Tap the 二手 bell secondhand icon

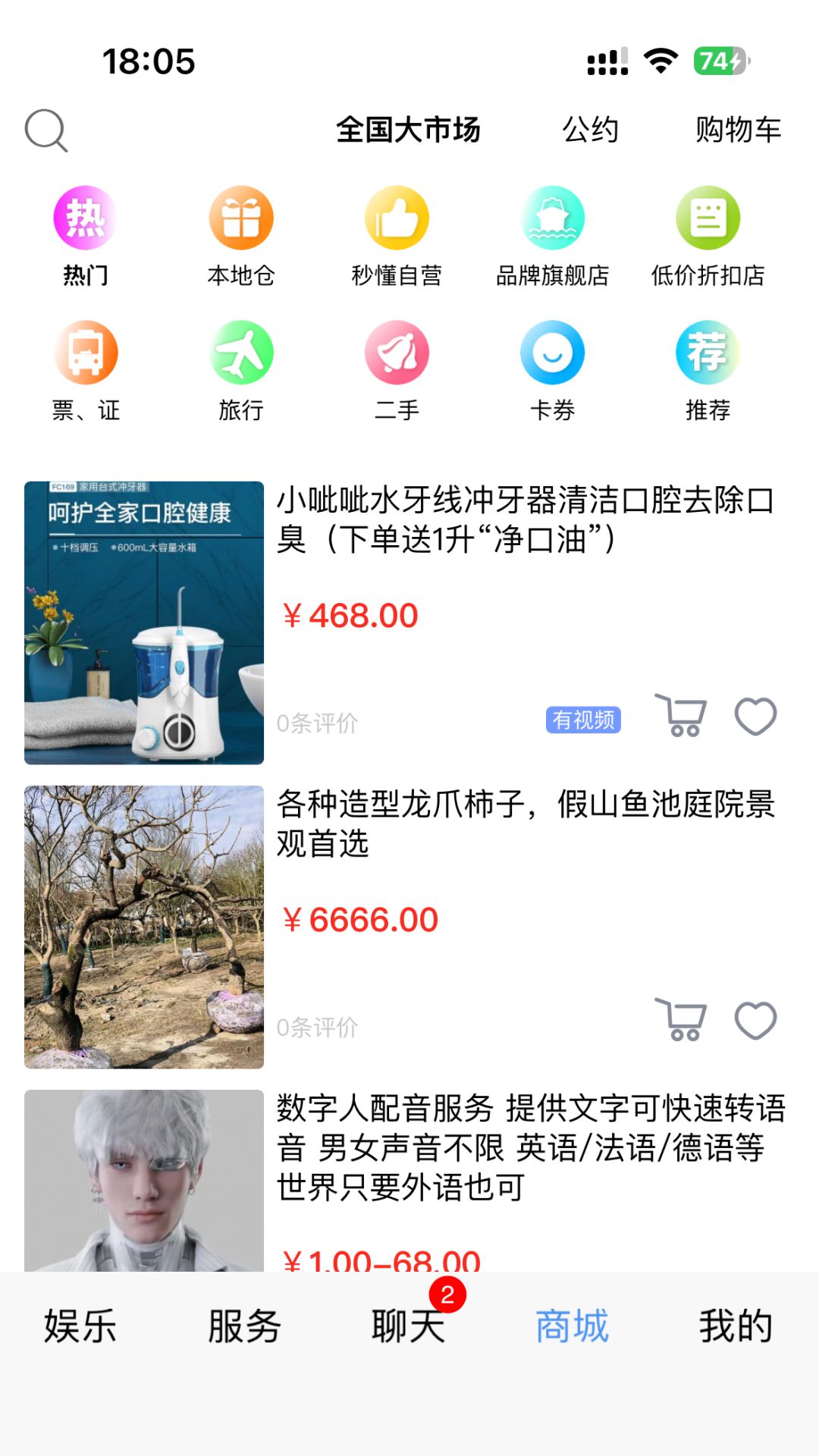click(x=397, y=353)
